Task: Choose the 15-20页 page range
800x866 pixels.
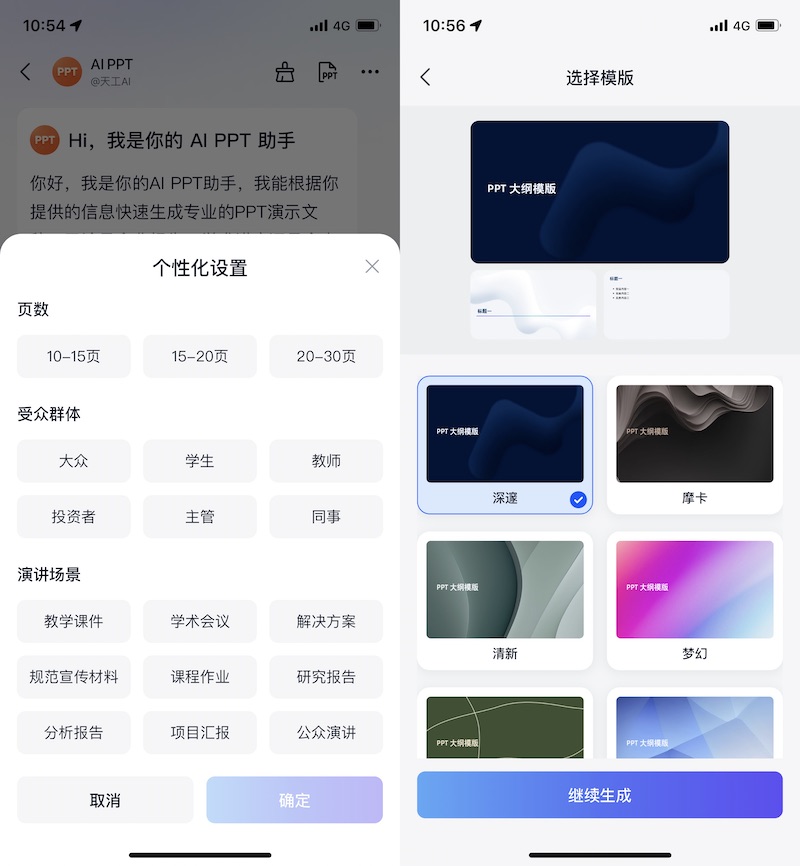Action: tap(200, 356)
